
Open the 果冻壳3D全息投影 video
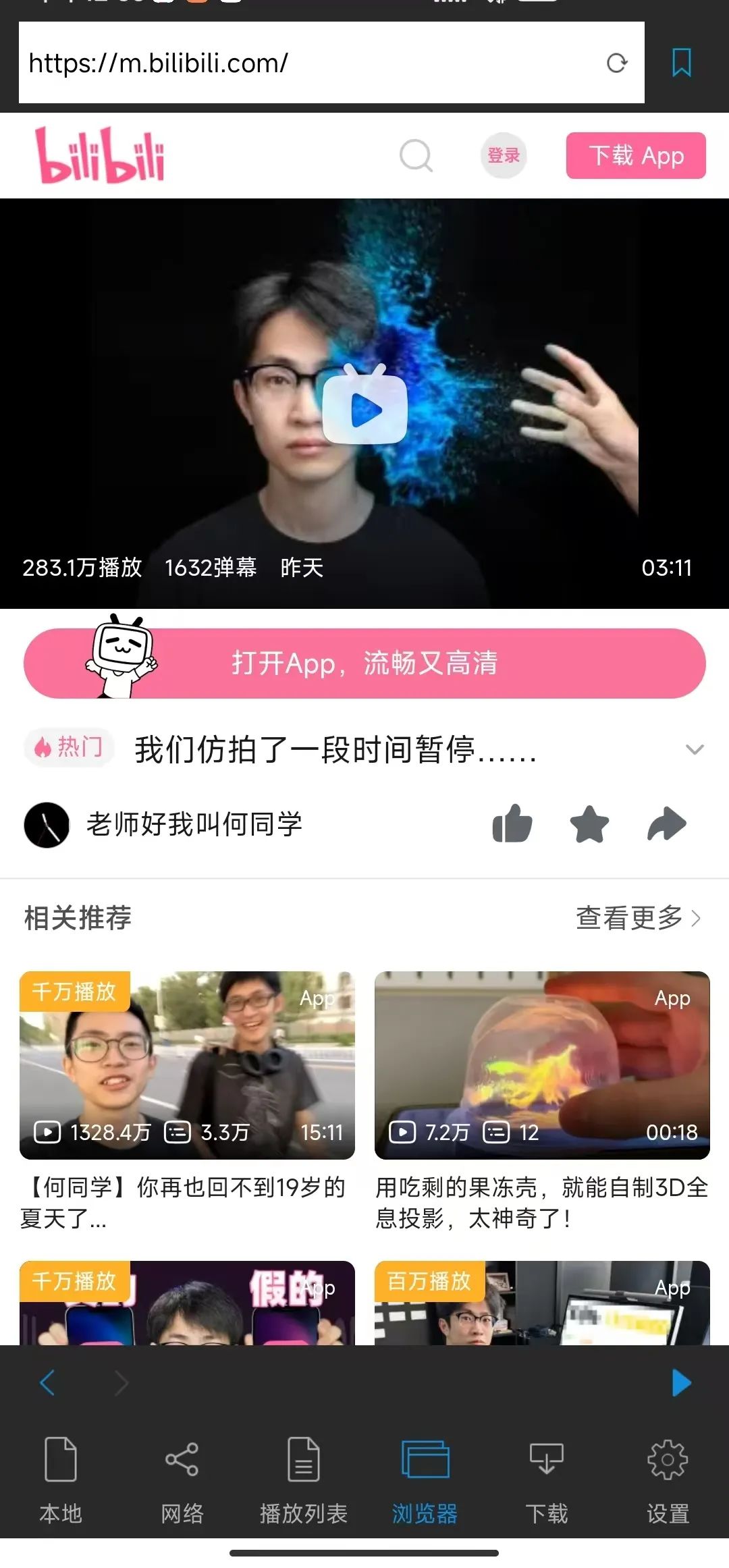[542, 1066]
